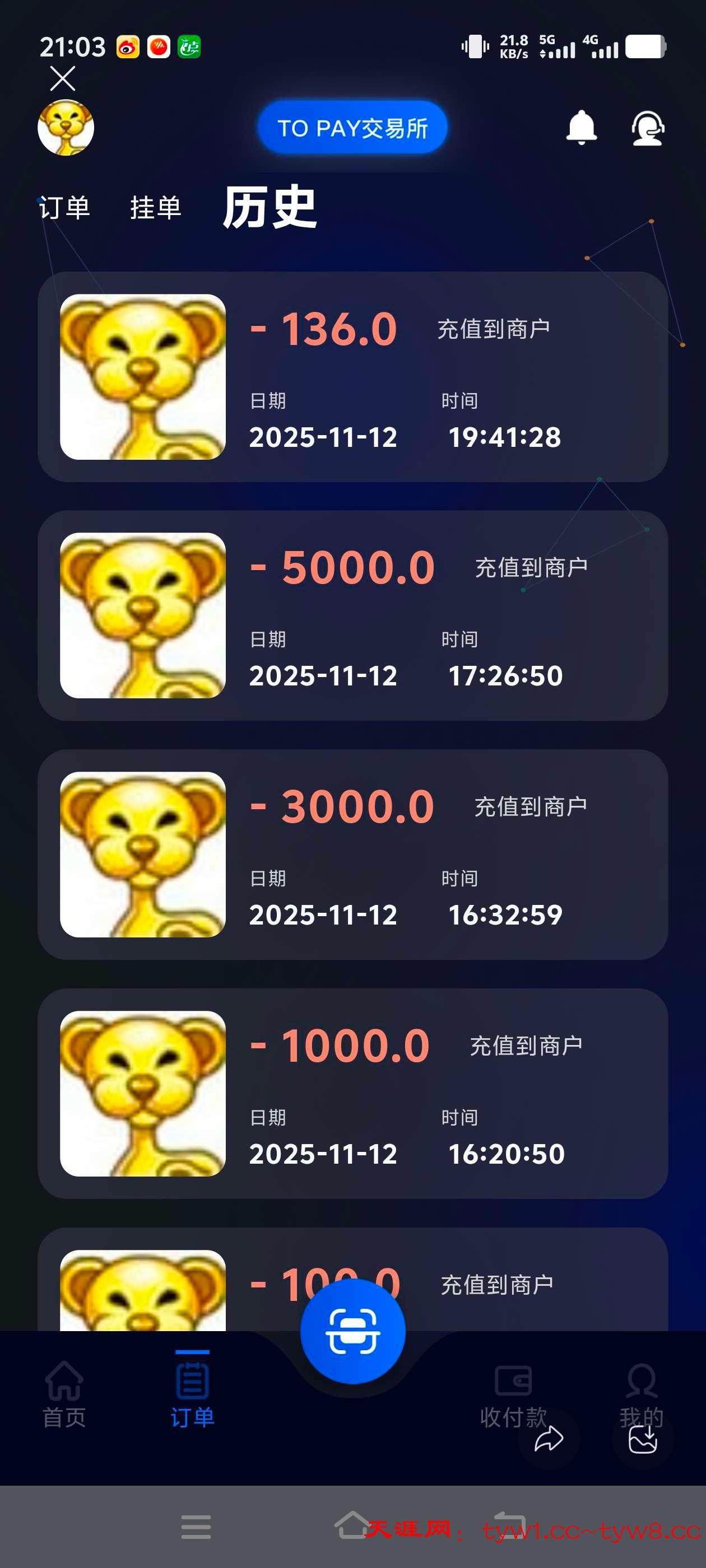Image resolution: width=706 pixels, height=1568 pixels.
Task: Select the 订单 tab at the top
Action: pos(64,208)
